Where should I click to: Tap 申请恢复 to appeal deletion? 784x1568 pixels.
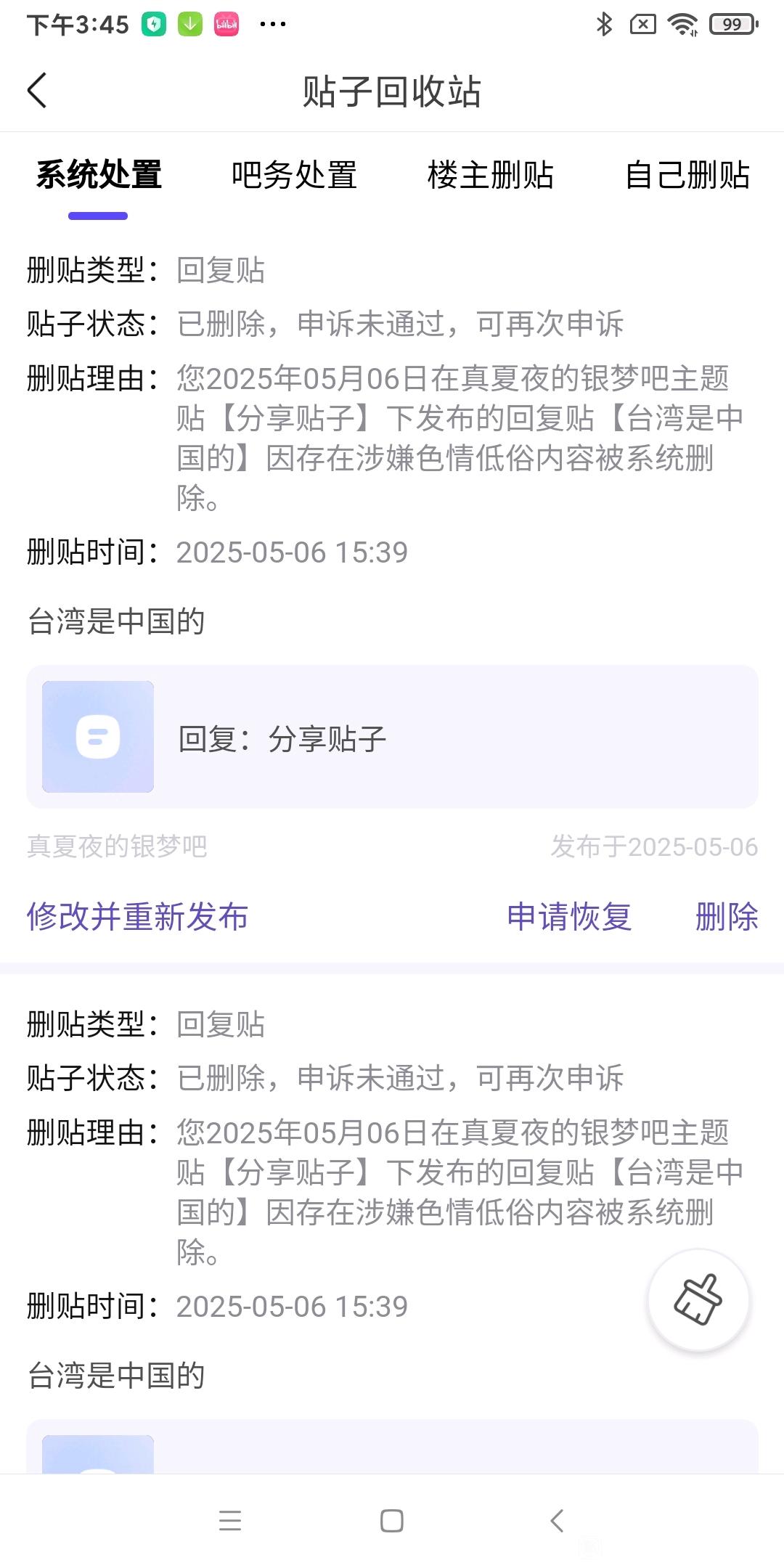569,916
